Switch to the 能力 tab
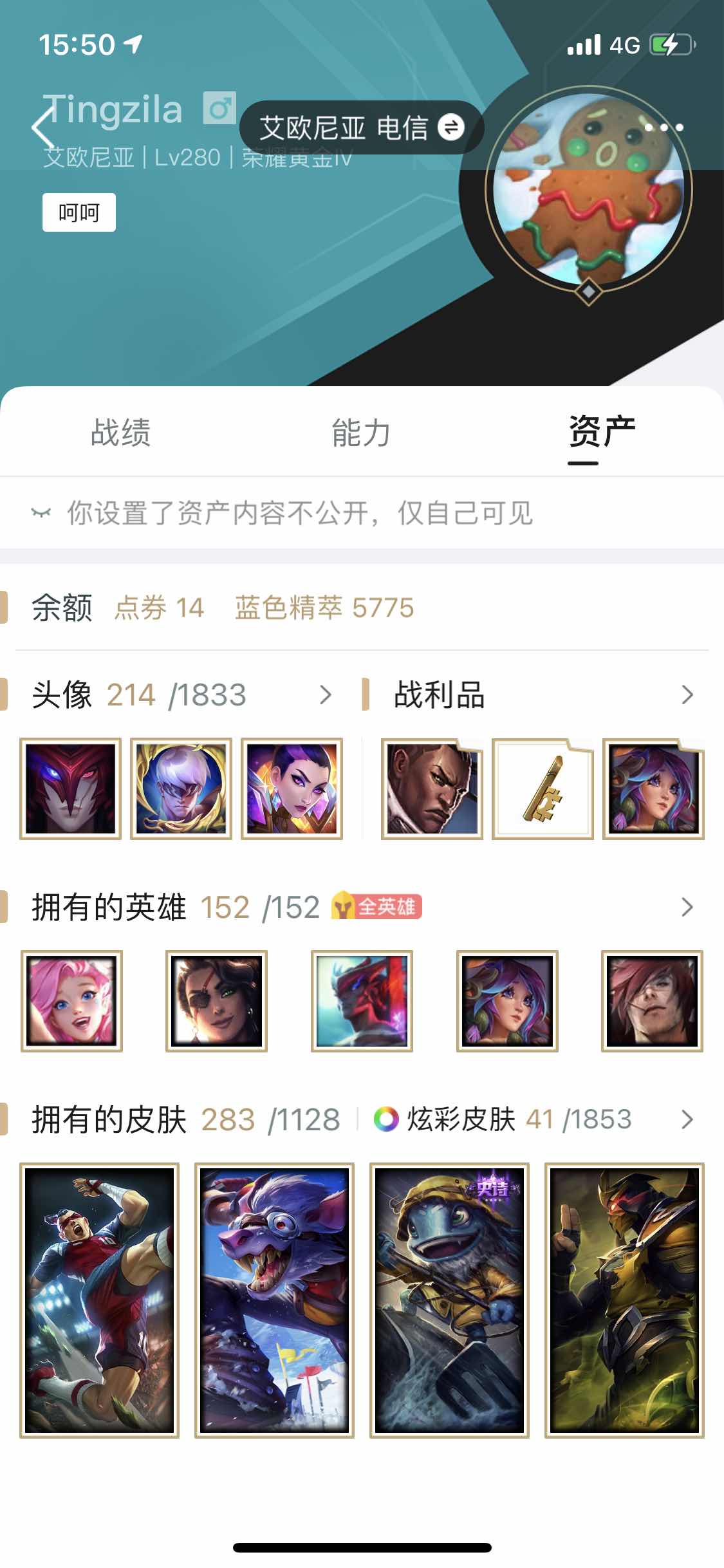Screen dimensions: 724x1568 (361, 432)
